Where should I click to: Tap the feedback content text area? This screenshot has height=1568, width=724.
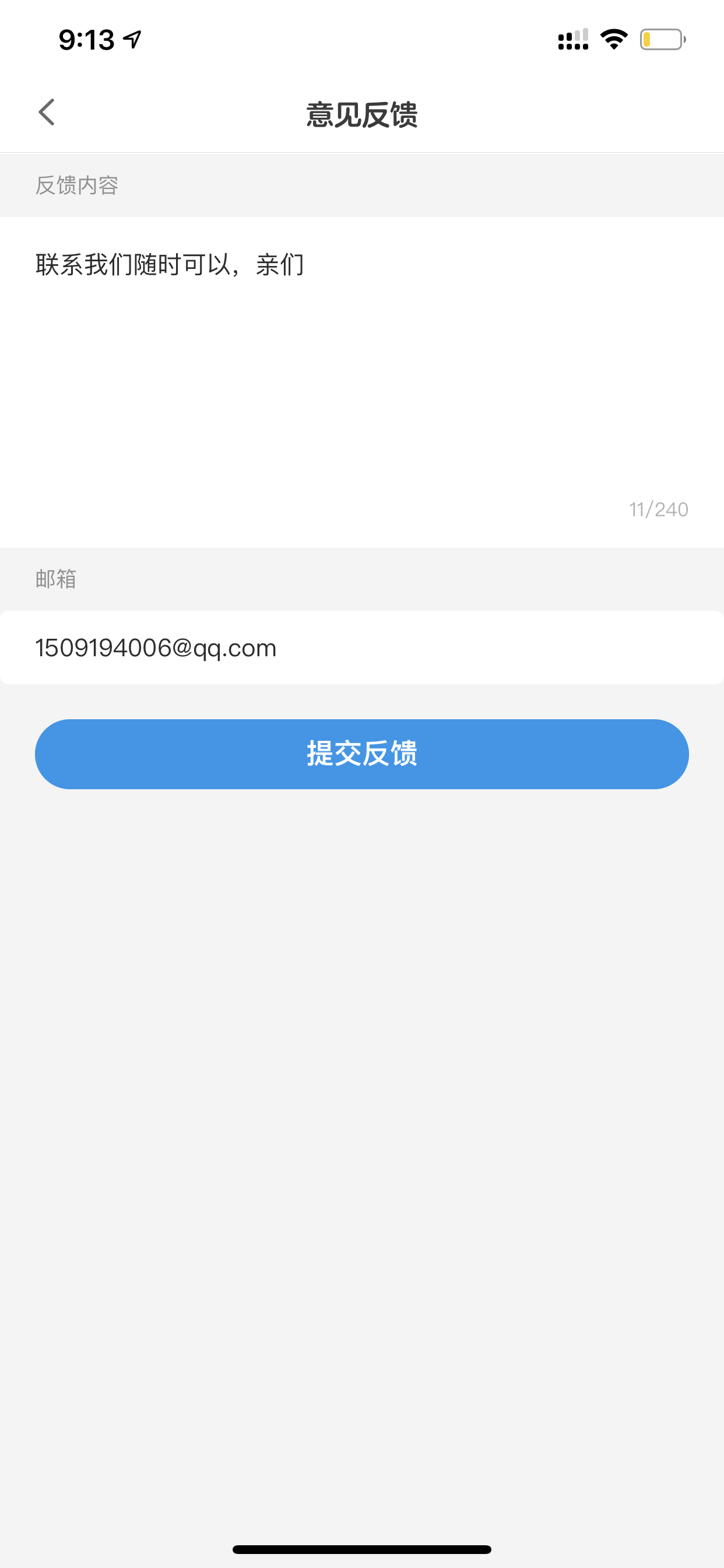pyautogui.click(x=362, y=381)
